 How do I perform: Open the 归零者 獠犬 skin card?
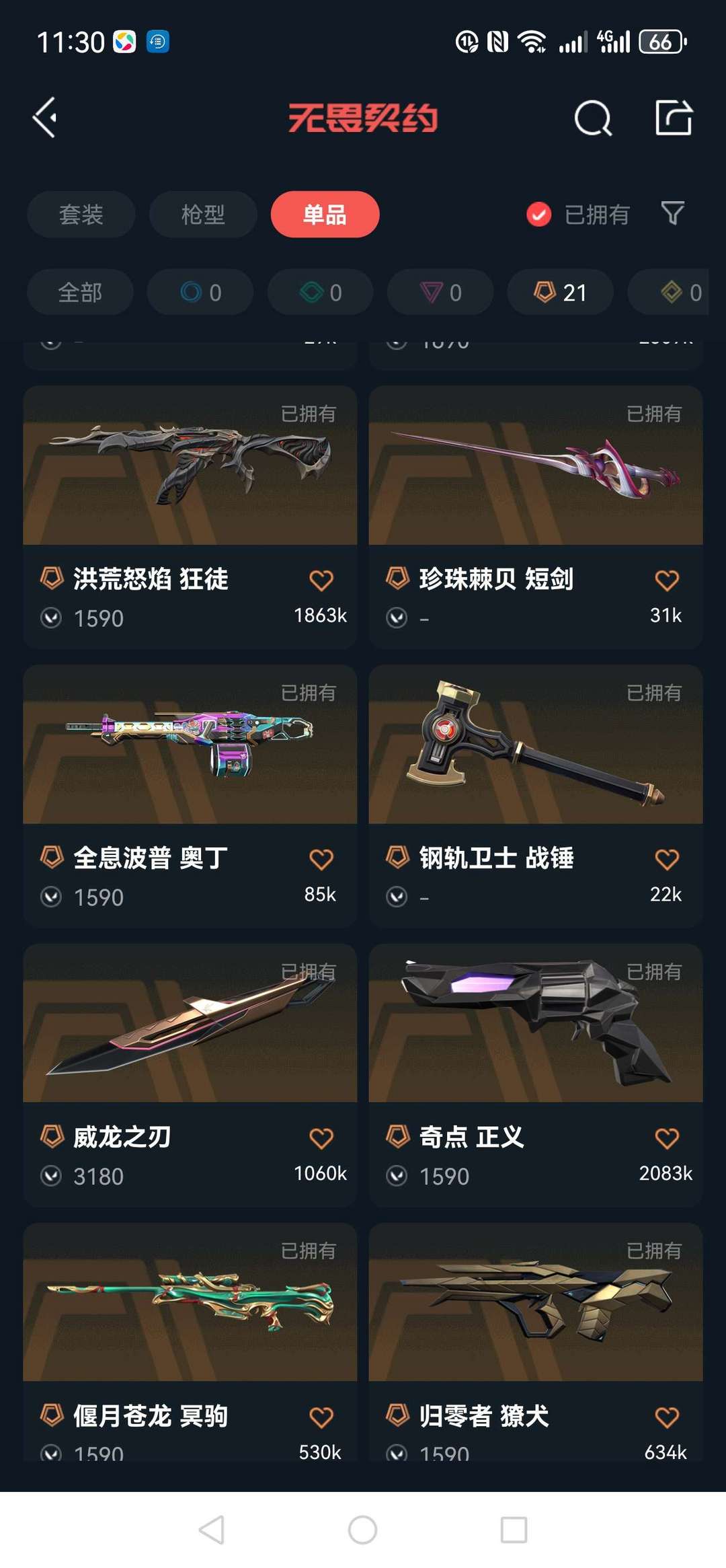(x=536, y=1342)
